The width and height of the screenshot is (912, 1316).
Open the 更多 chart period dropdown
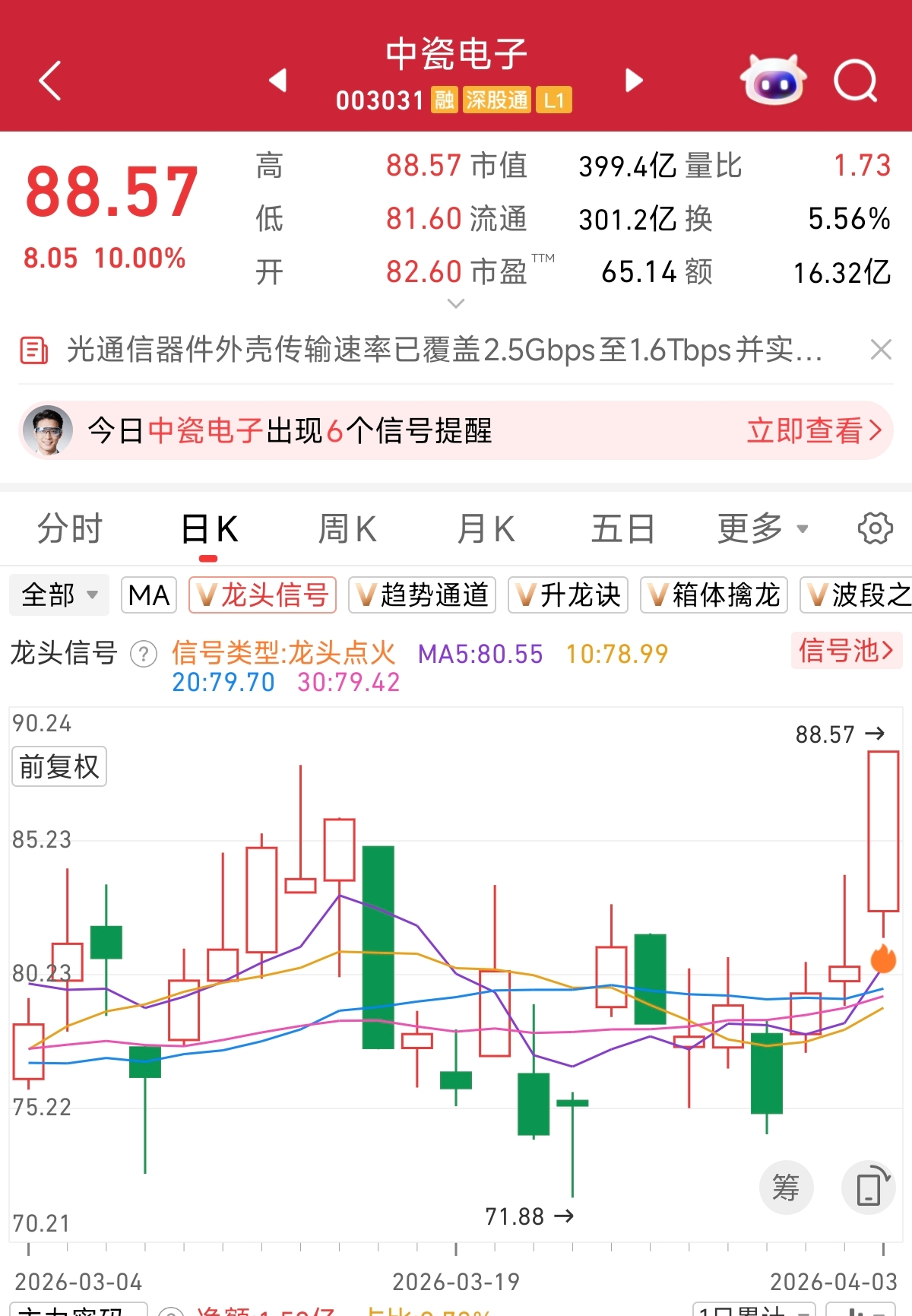[762, 529]
